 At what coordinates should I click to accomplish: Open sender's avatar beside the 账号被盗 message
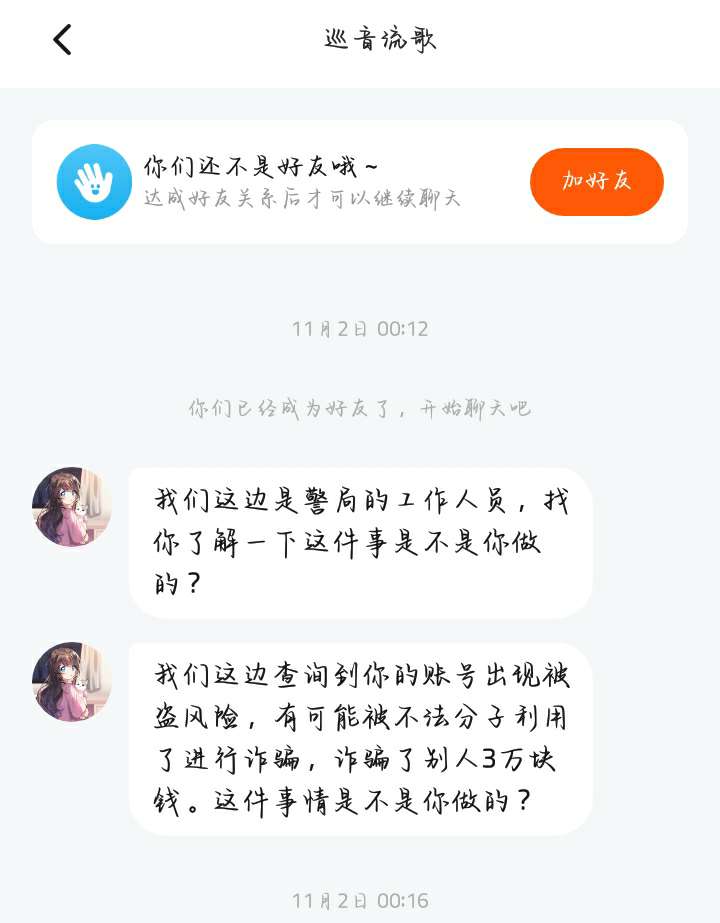[x=71, y=682]
